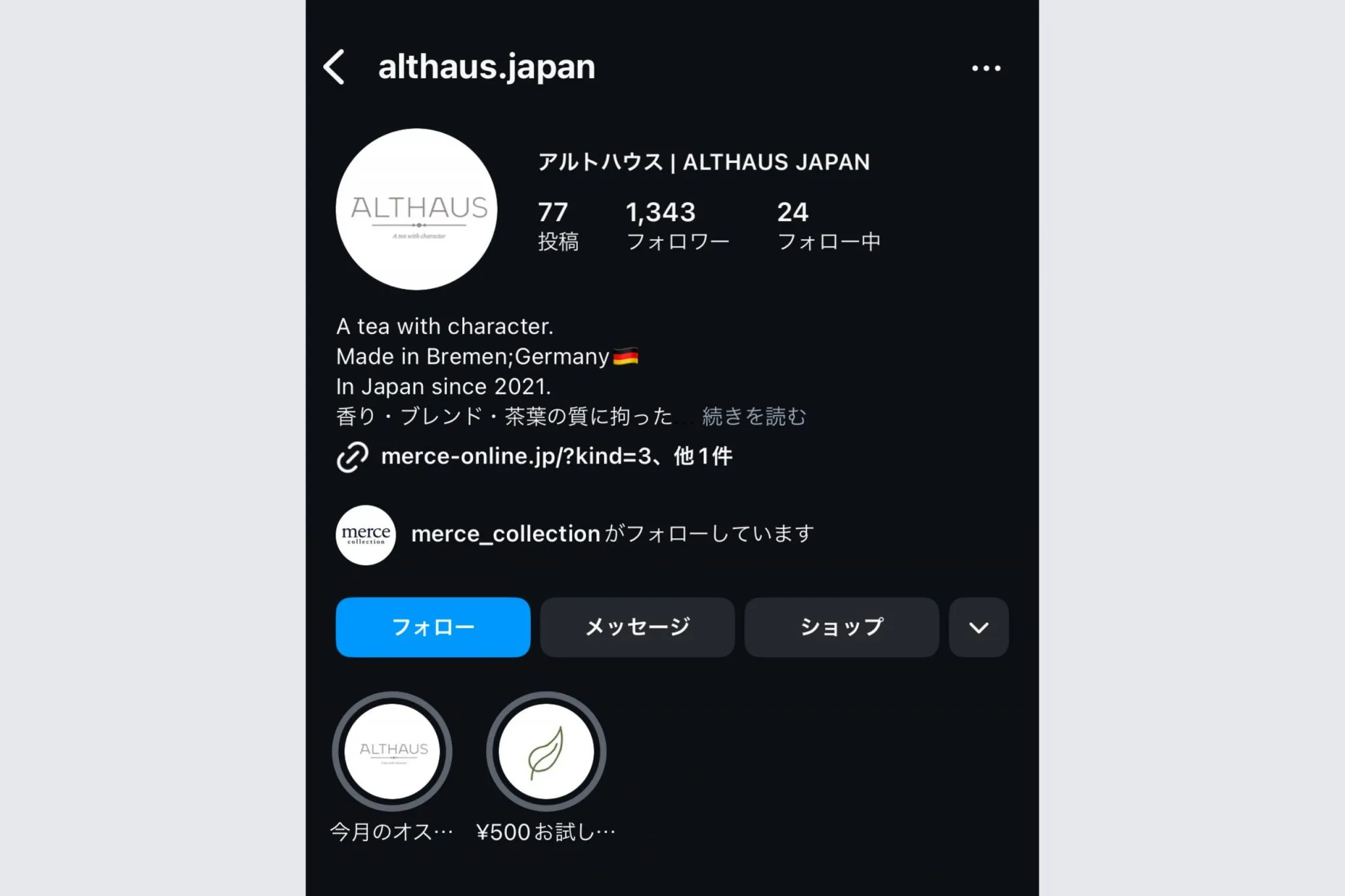Expand the bio with 続きを読む
Screen dimensions: 1345x896
point(754,416)
